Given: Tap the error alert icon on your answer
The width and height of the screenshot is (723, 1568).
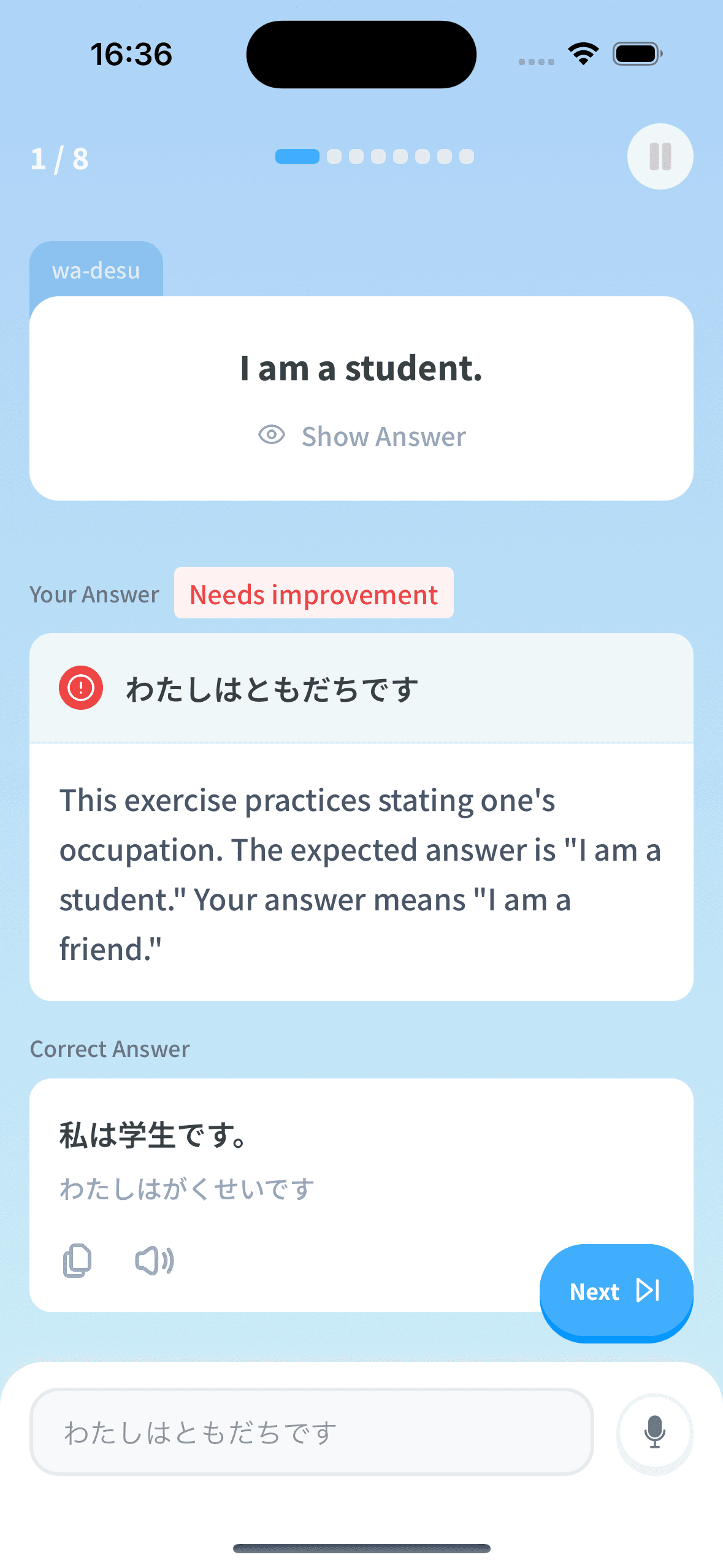Looking at the screenshot, I should pyautogui.click(x=80, y=688).
